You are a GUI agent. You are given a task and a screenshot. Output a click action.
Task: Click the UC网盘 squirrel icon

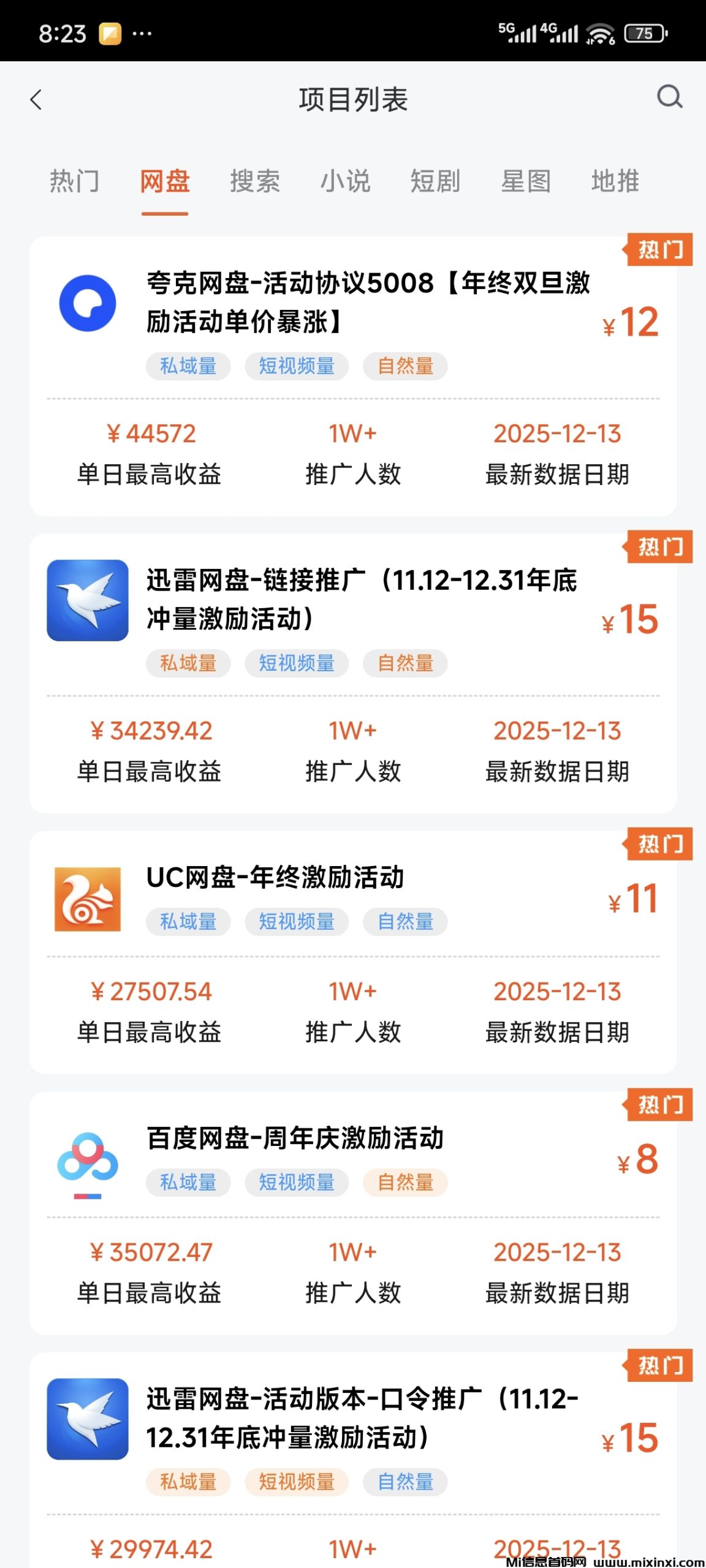87,900
